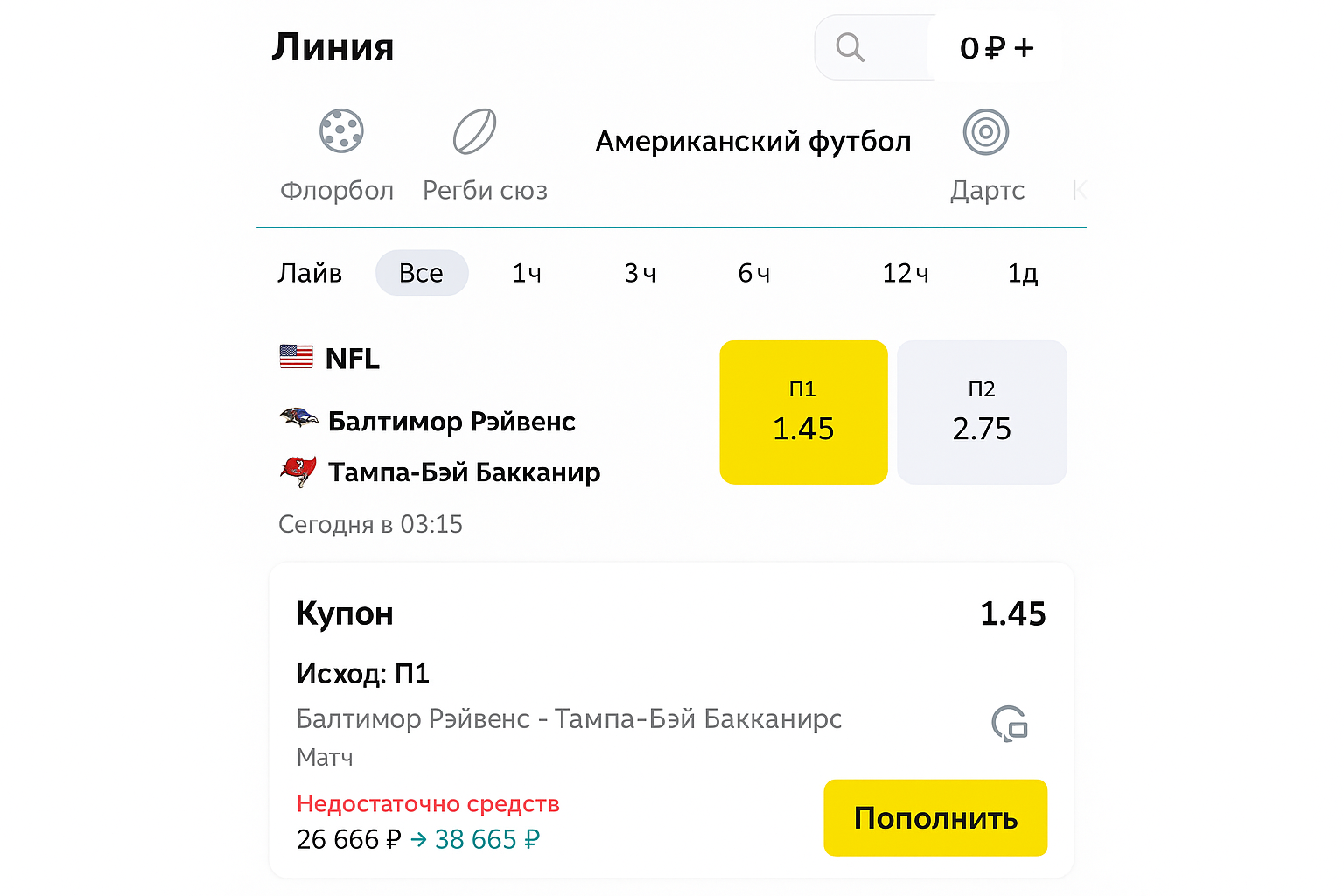Choose the П2 2.75 odds button
The width and height of the screenshot is (1344, 896).
(982, 412)
